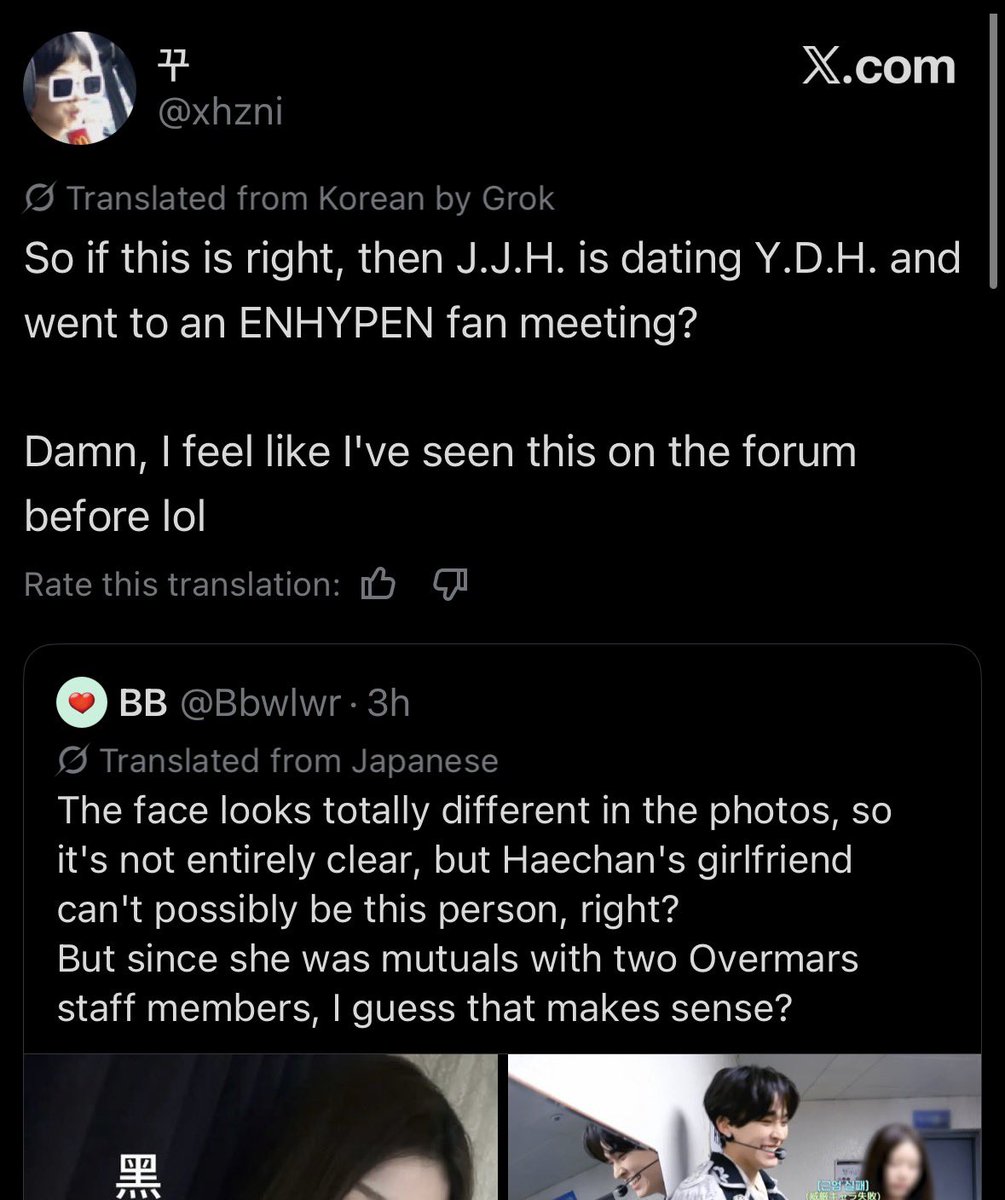The image size is (1005, 1200).
Task: Rate this translation with thumbs down
Action: click(449, 584)
